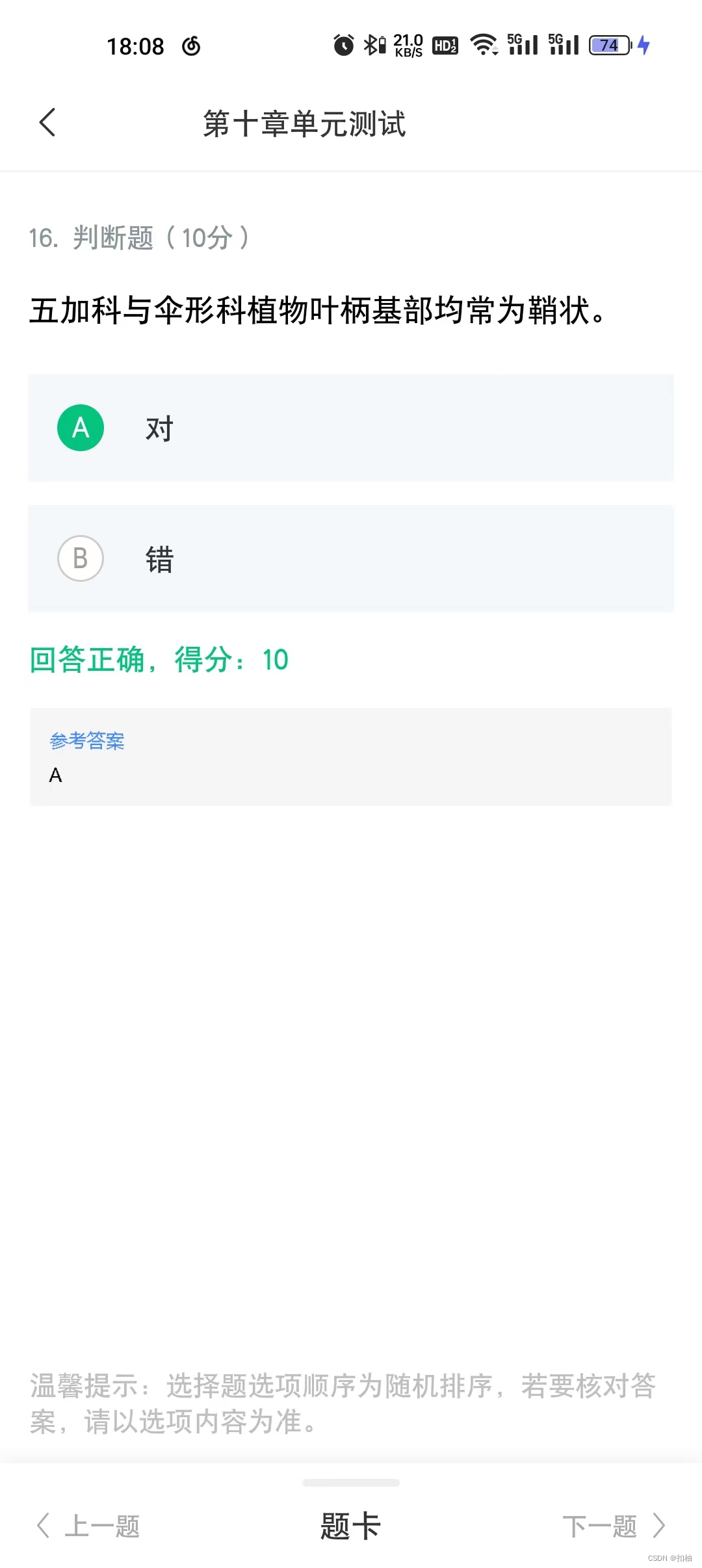
Task: Go back using the top-left arrow
Action: tap(47, 122)
